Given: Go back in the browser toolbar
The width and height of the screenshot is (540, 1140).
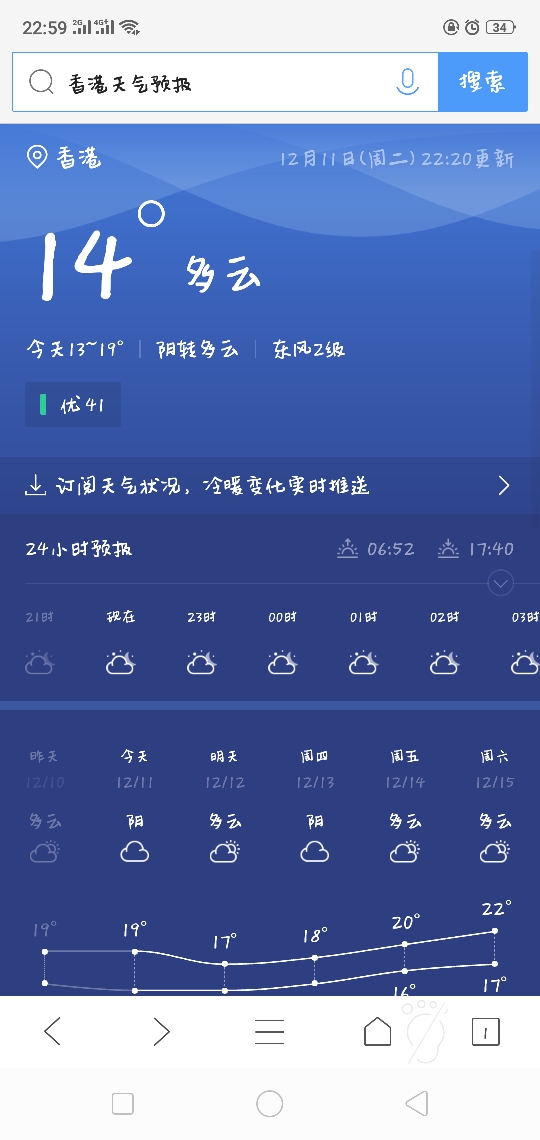Looking at the screenshot, I should 53,1031.
